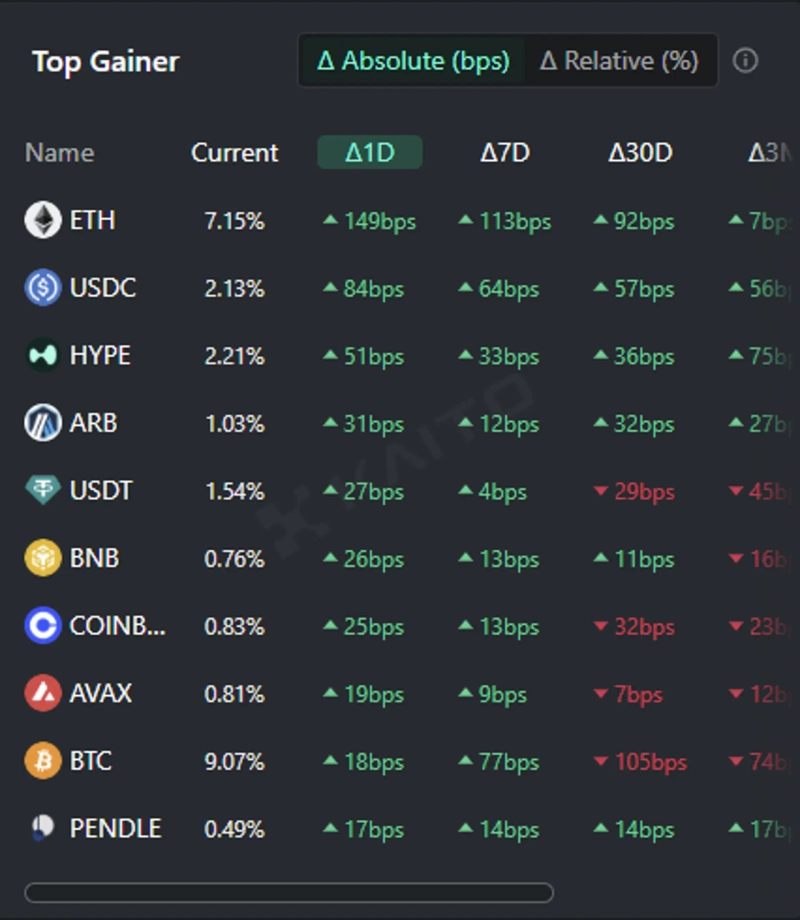The width and height of the screenshot is (800, 920).
Task: Open the ARB row
Action: pos(93,423)
